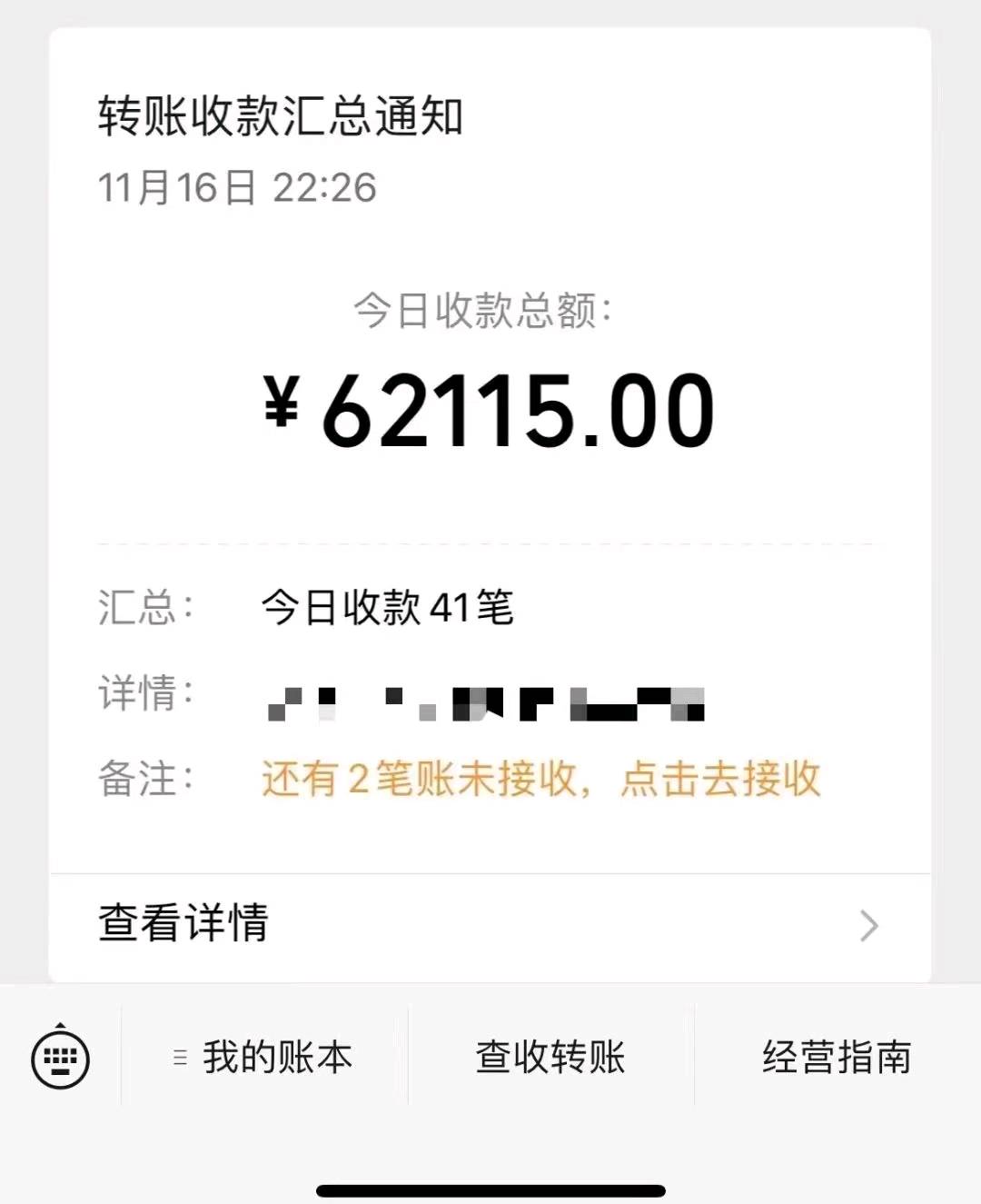Open the 经营指南 menu
The image size is (981, 1204).
click(836, 1058)
